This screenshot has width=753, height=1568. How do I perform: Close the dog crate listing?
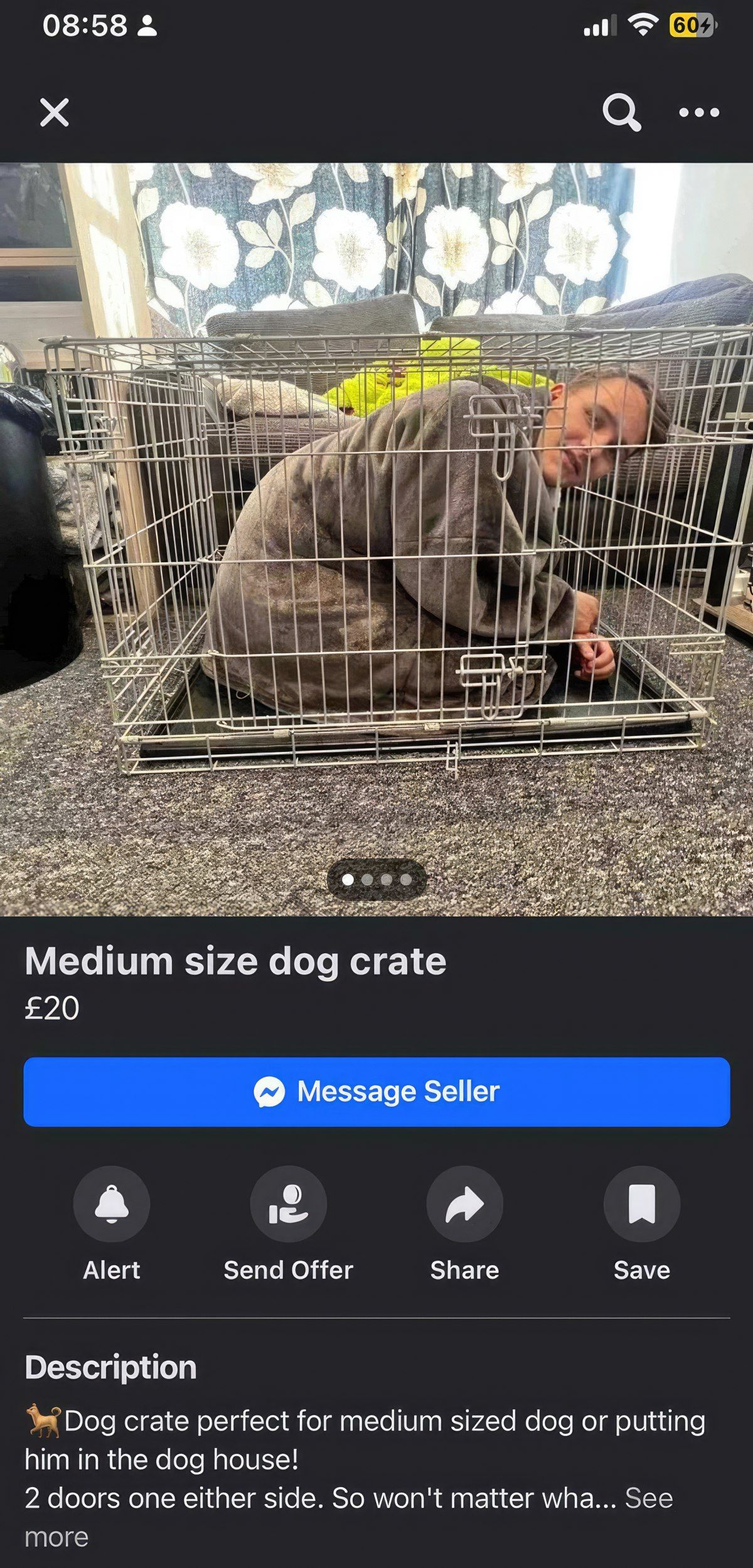[x=55, y=112]
